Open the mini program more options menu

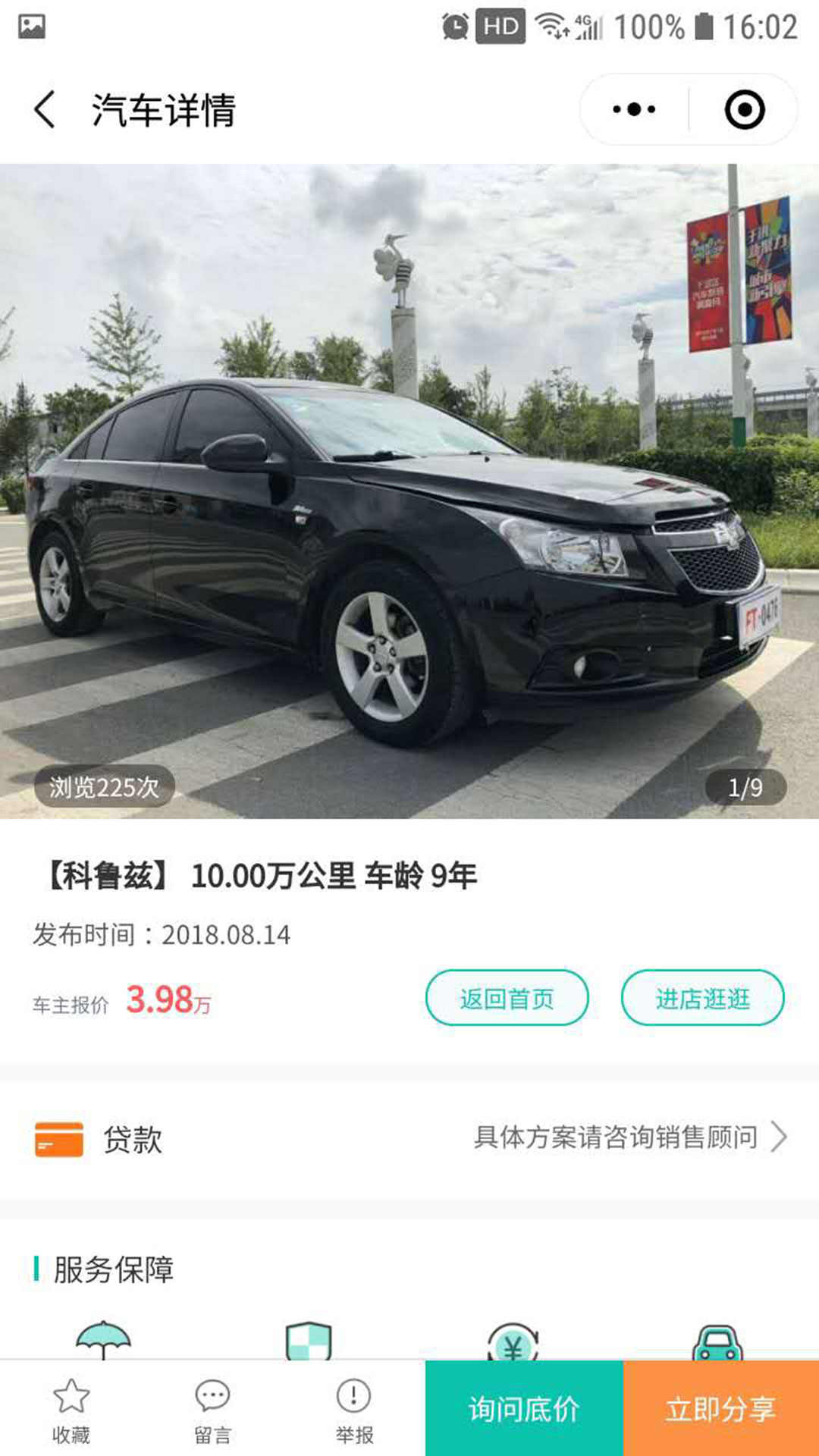pyautogui.click(x=634, y=110)
